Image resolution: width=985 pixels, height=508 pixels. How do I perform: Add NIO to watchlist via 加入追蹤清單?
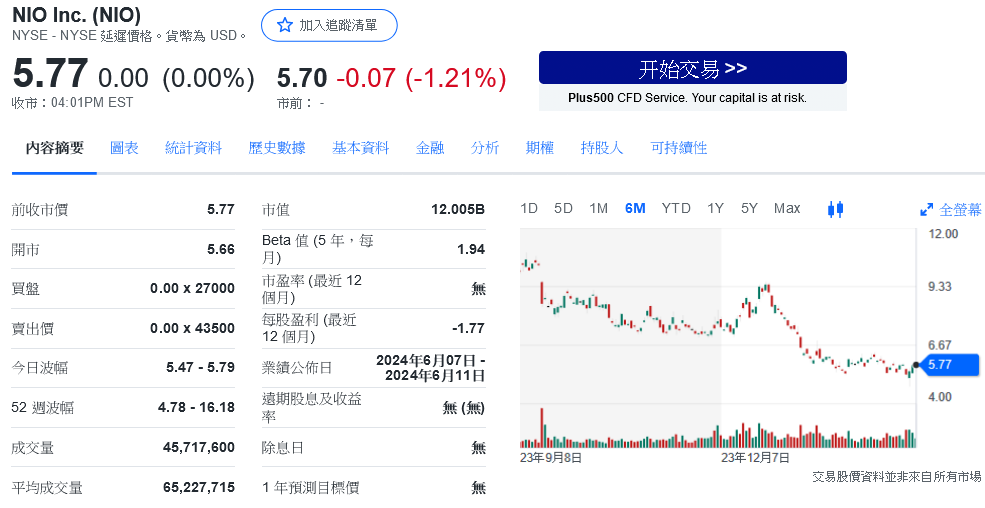328,25
